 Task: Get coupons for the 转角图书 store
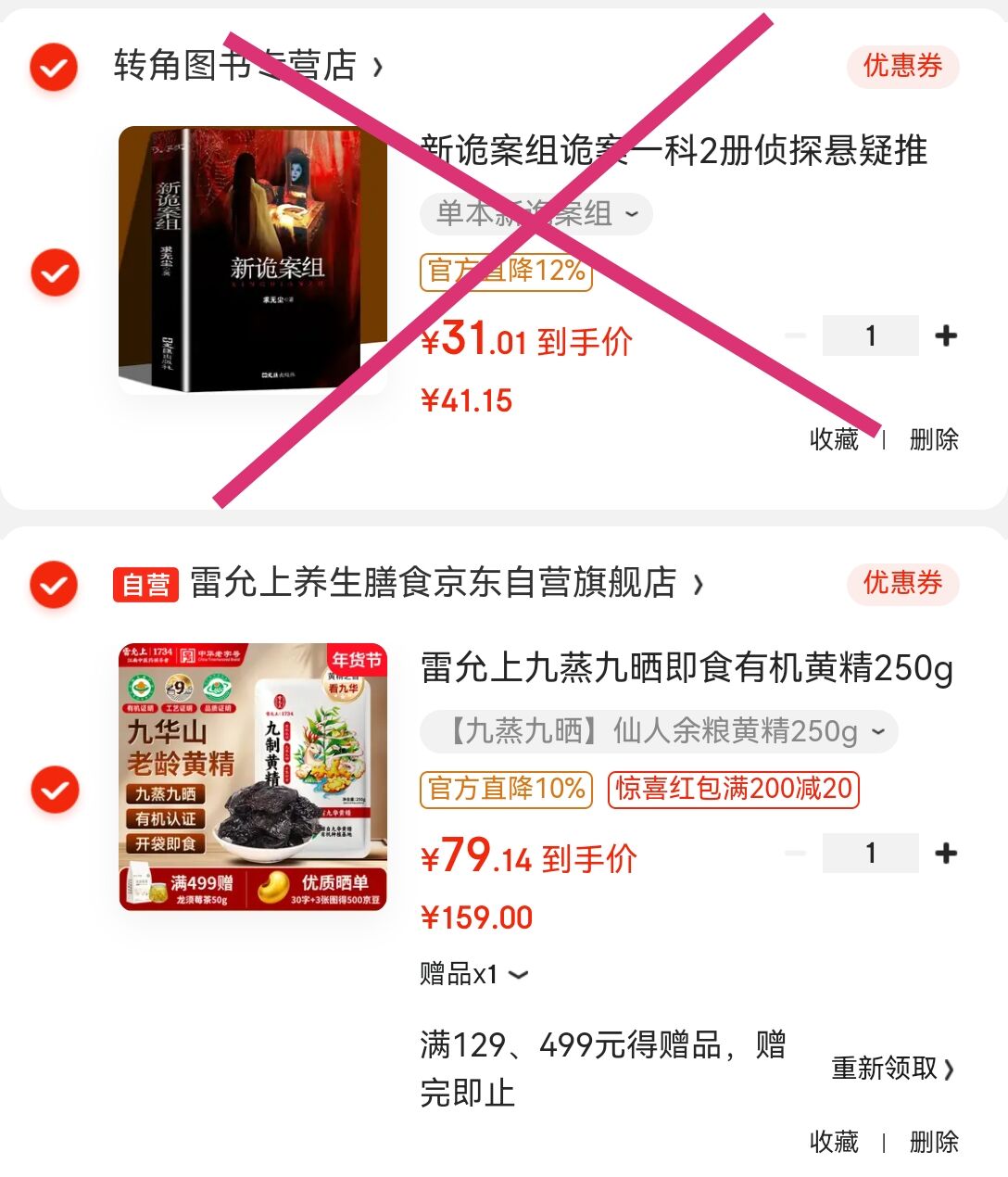[902, 66]
